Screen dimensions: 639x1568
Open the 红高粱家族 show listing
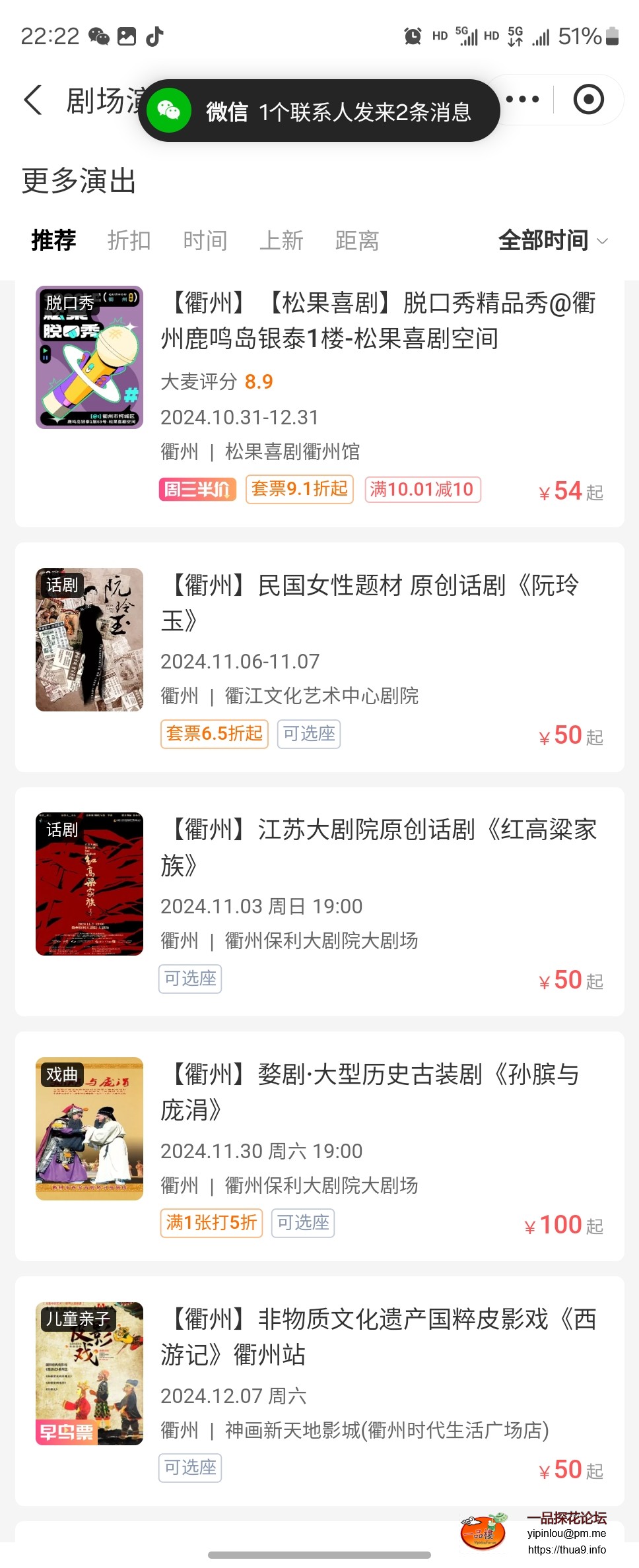pos(319,891)
